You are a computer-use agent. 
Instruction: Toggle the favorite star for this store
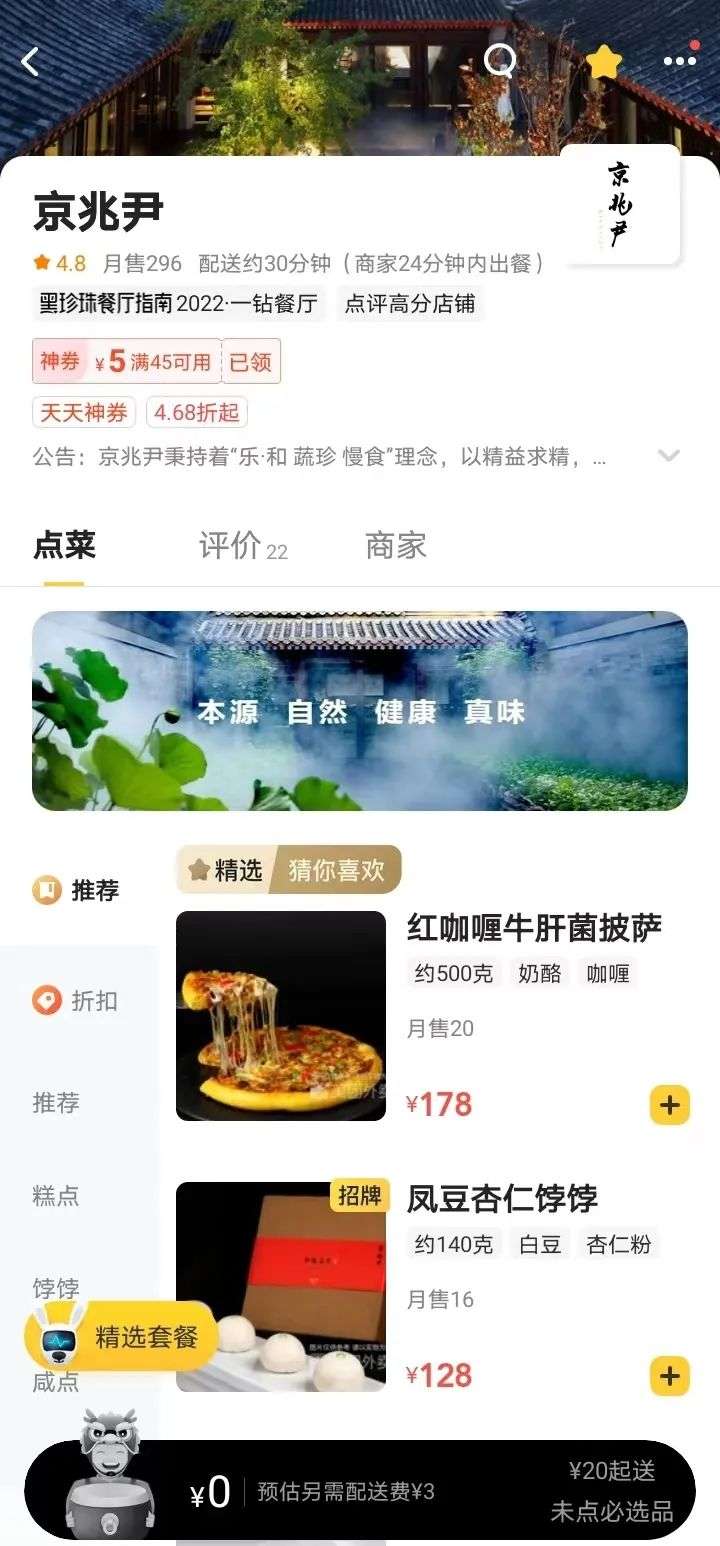603,62
